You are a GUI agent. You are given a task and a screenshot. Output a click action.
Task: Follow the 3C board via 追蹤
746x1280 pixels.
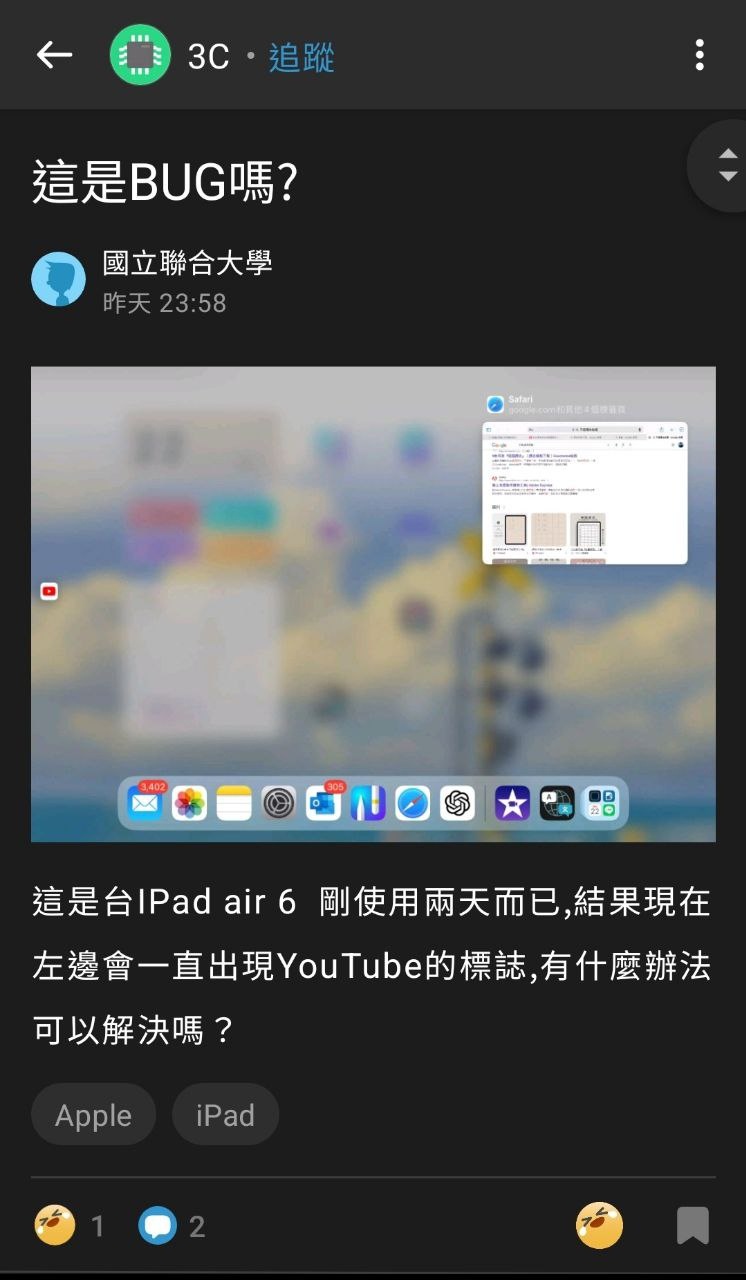click(301, 57)
